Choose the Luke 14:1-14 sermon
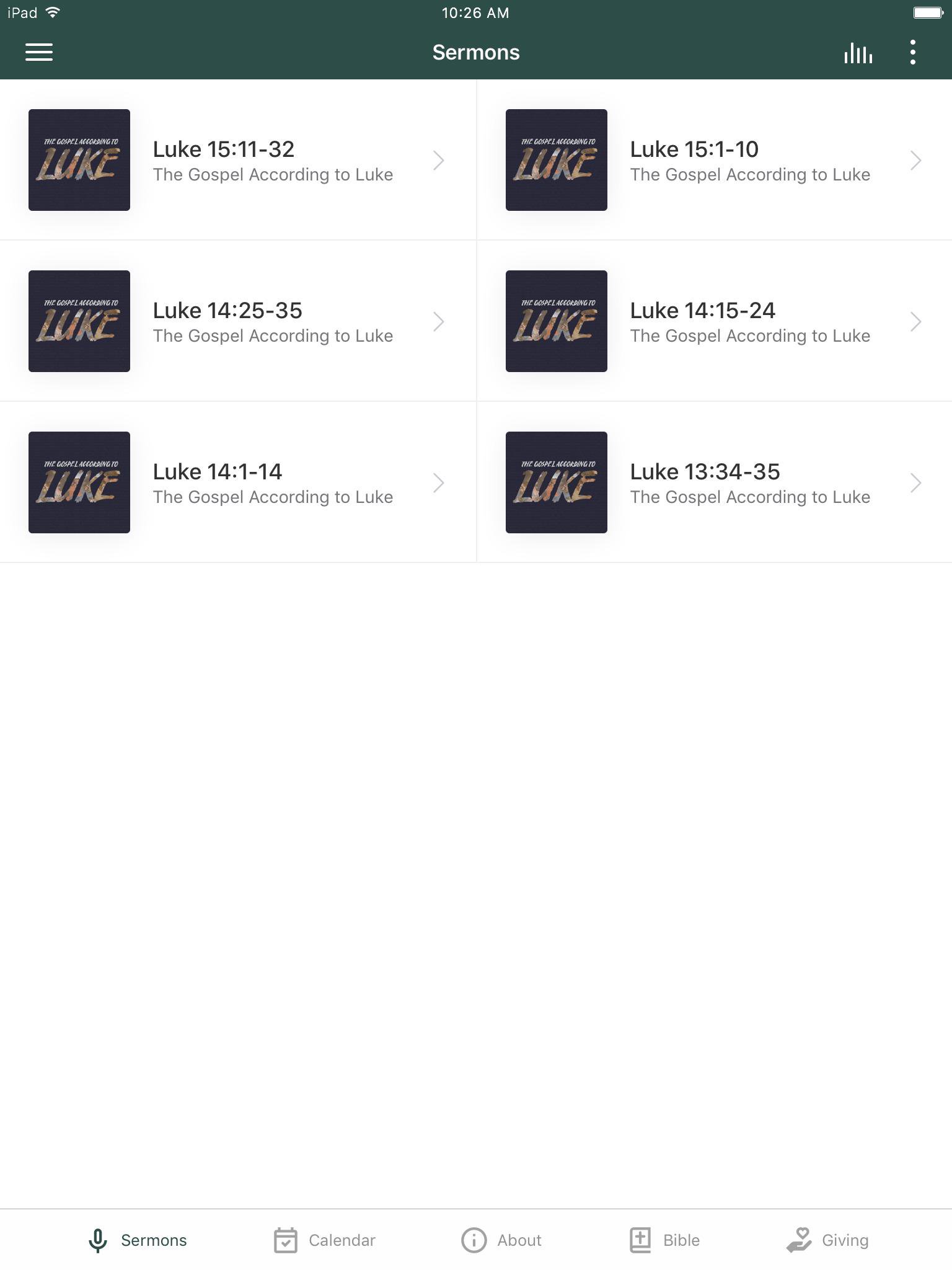 (238, 482)
